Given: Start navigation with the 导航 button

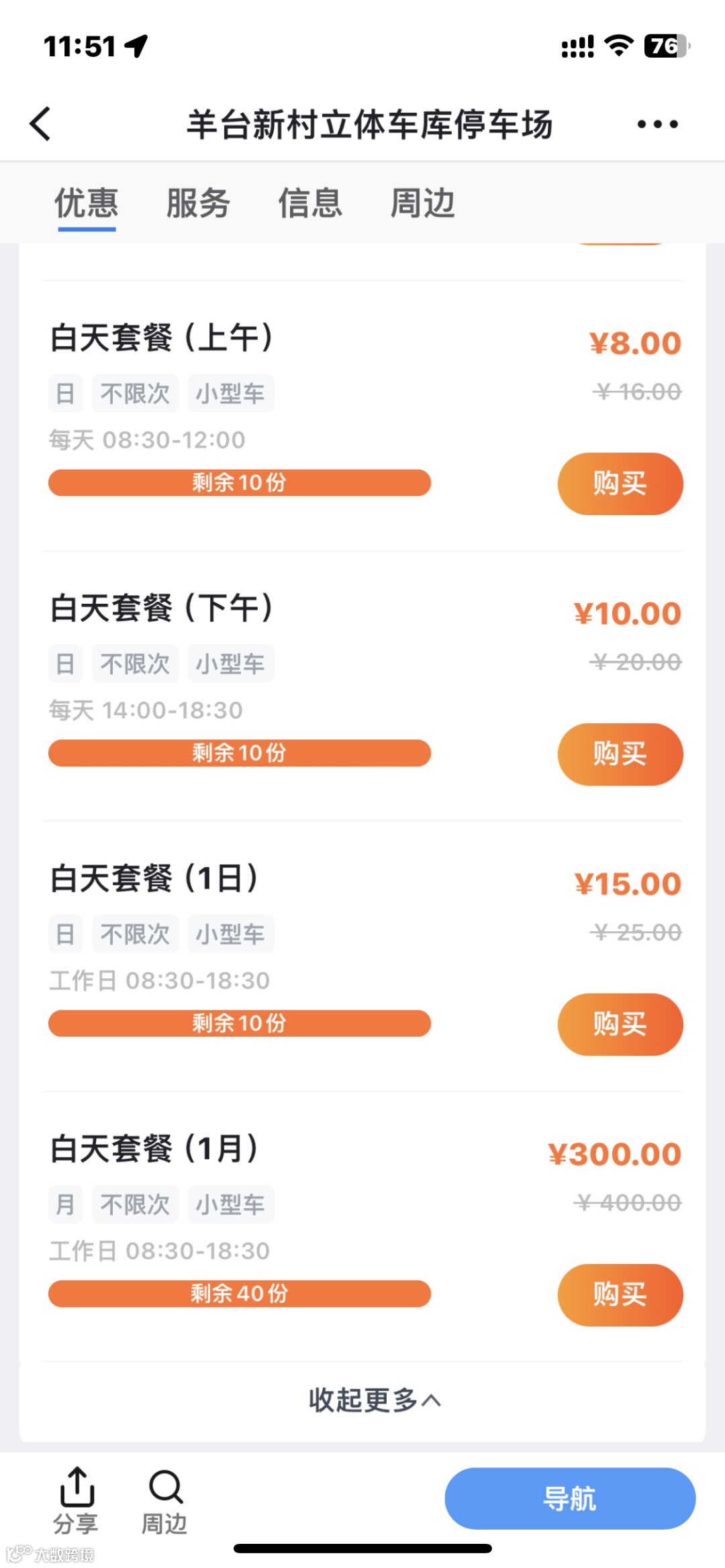Looking at the screenshot, I should [569, 1498].
